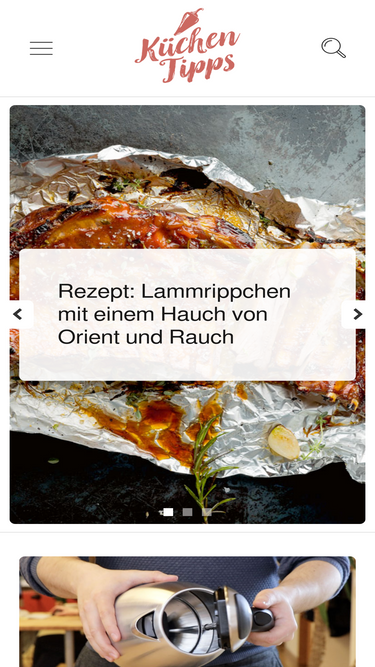The height and width of the screenshot is (667, 375).
Task: Open the search magnifier
Action: tap(333, 48)
